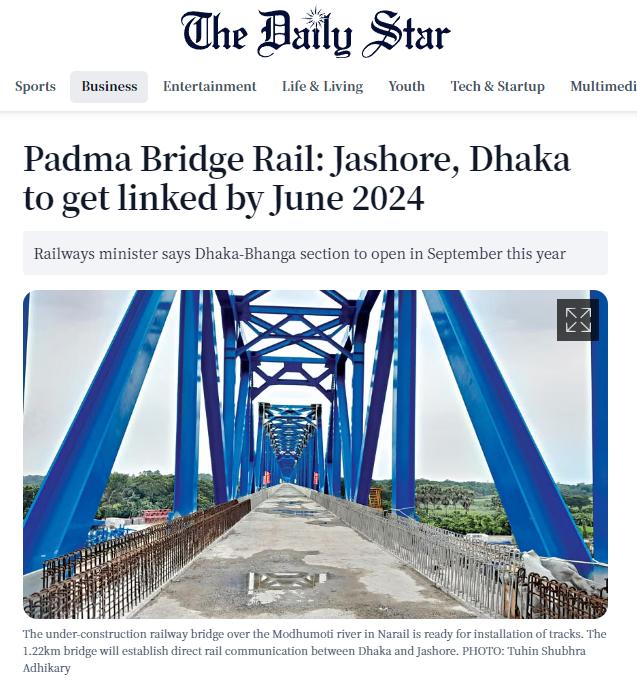Go to Life & Living section
Viewport: 637px width, 687px height.
[x=322, y=87]
